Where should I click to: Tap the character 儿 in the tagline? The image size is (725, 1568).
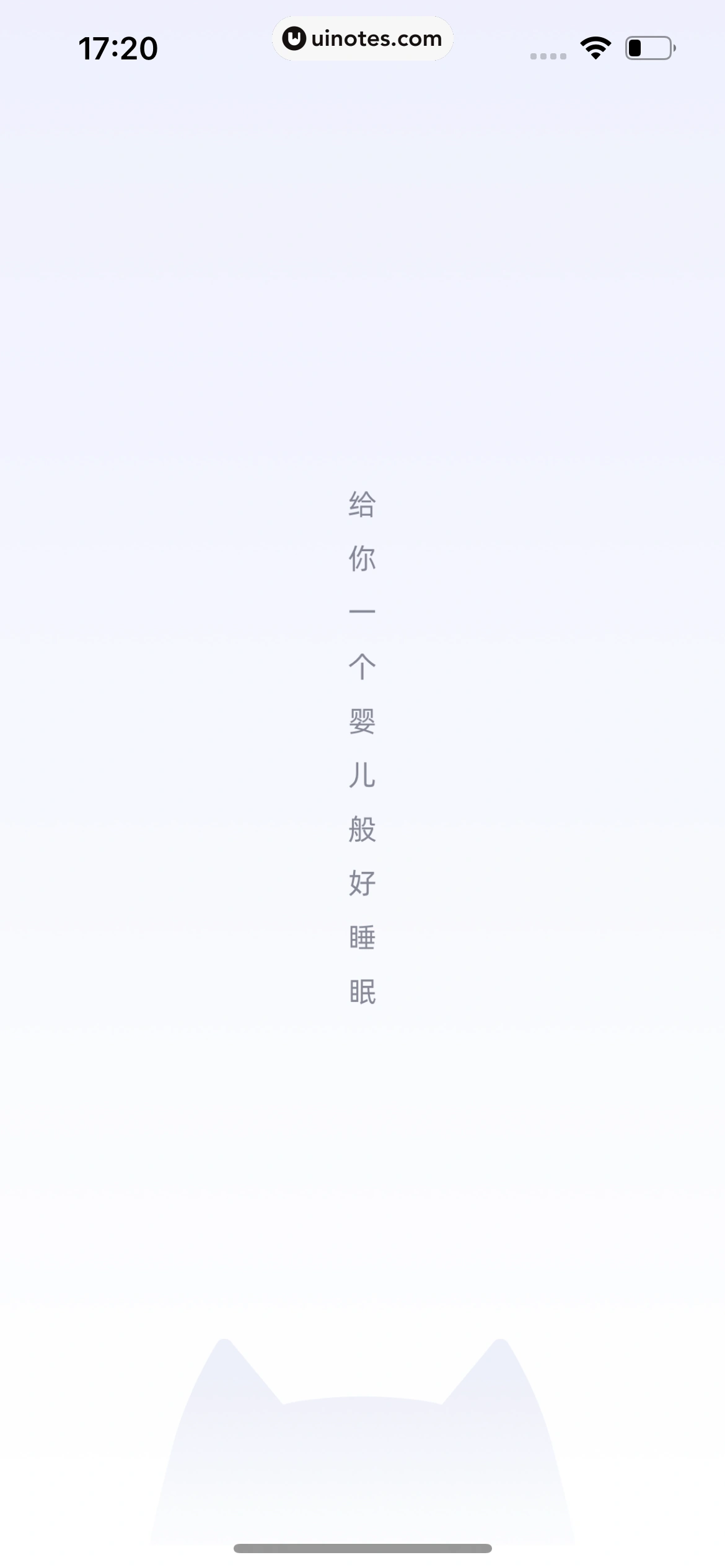[x=362, y=776]
